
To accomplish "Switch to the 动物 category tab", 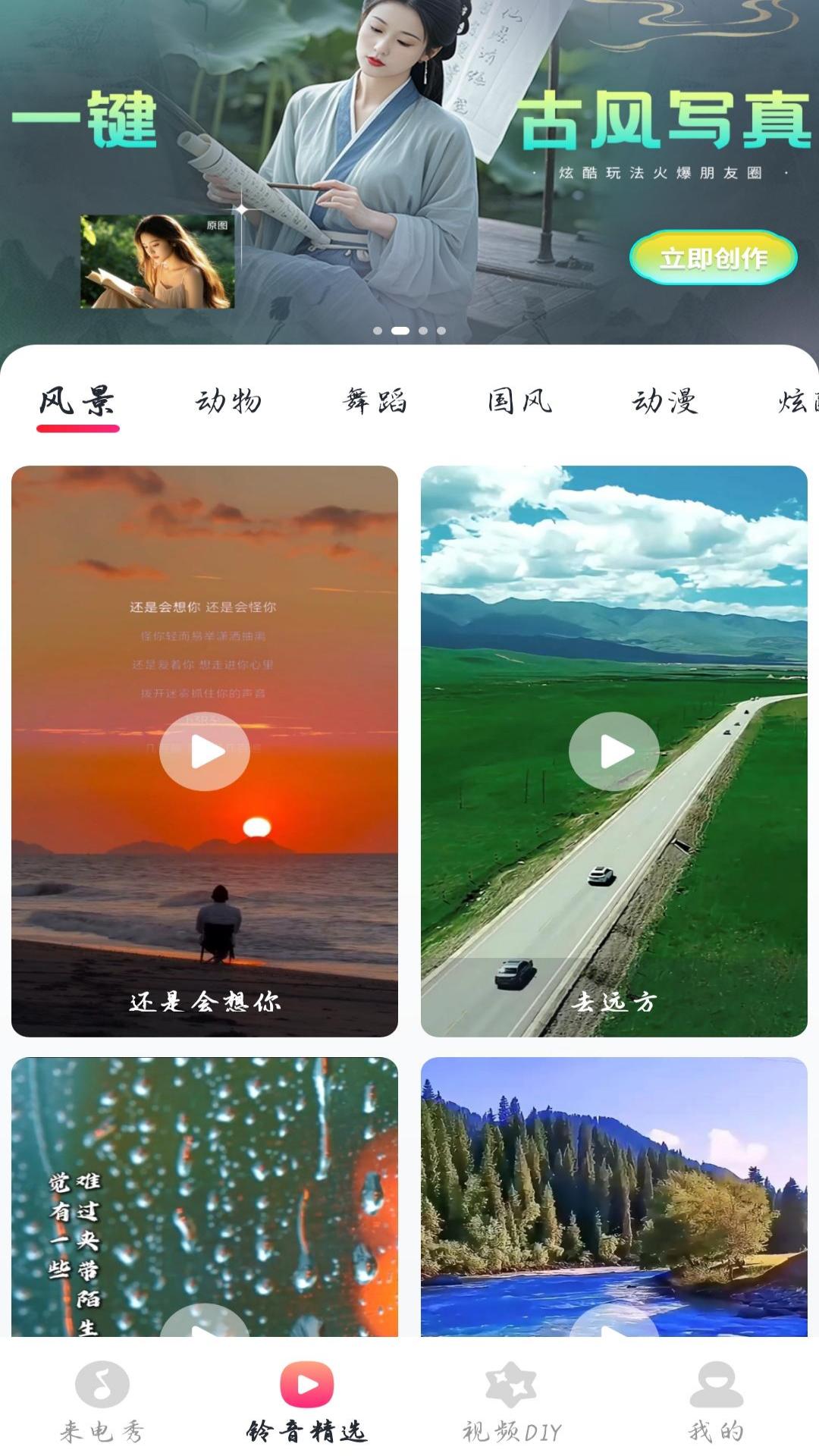I will (x=229, y=403).
